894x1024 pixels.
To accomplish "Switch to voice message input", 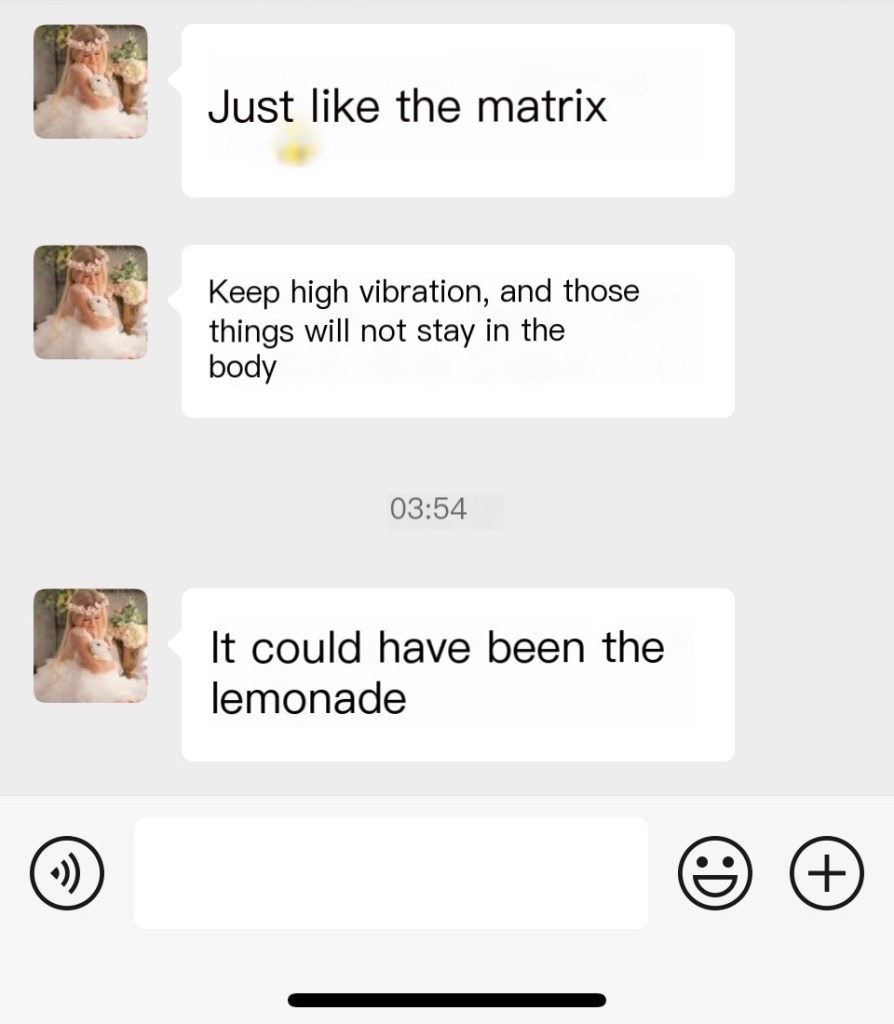I will tap(68, 873).
